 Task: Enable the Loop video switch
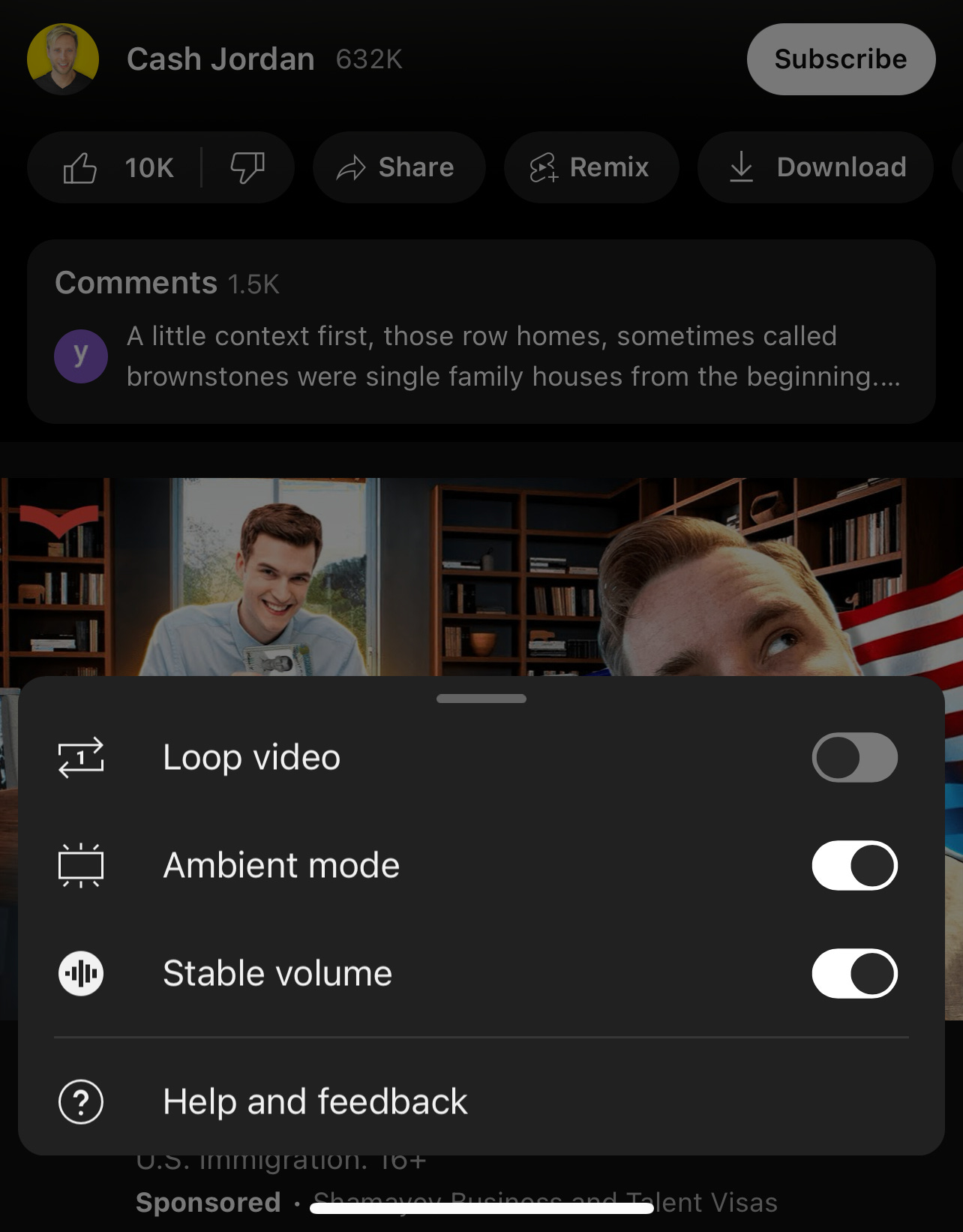854,757
